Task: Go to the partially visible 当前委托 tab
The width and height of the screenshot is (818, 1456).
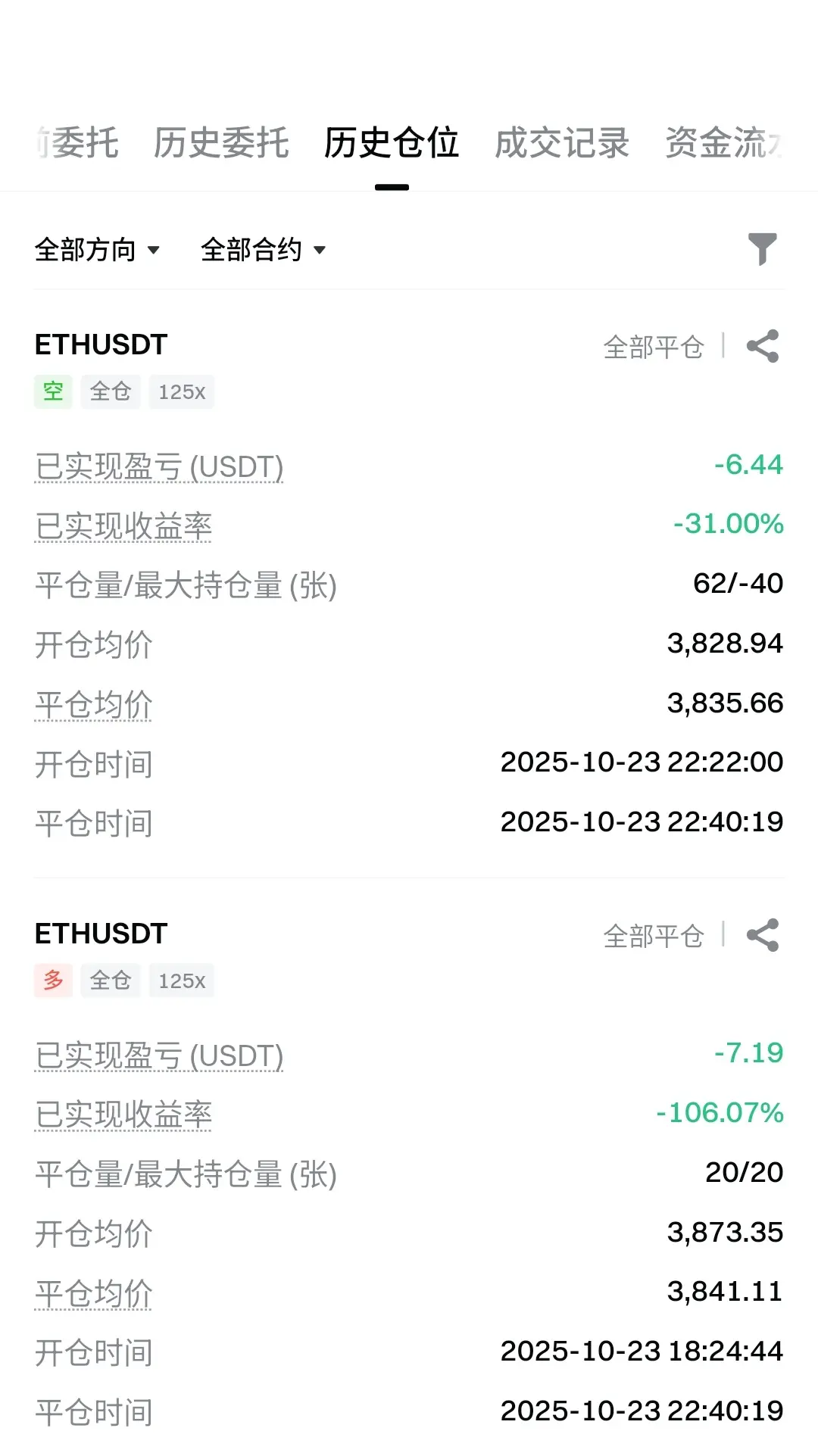Action: coord(77,143)
